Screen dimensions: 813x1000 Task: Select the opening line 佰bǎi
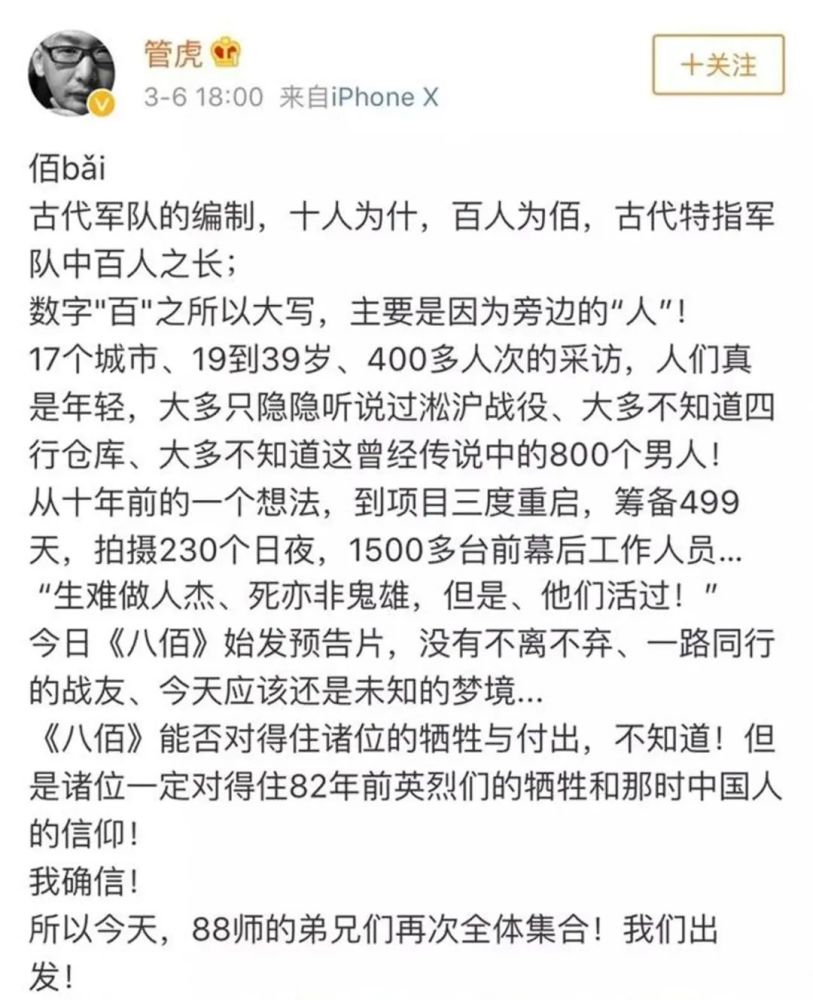(x=65, y=167)
